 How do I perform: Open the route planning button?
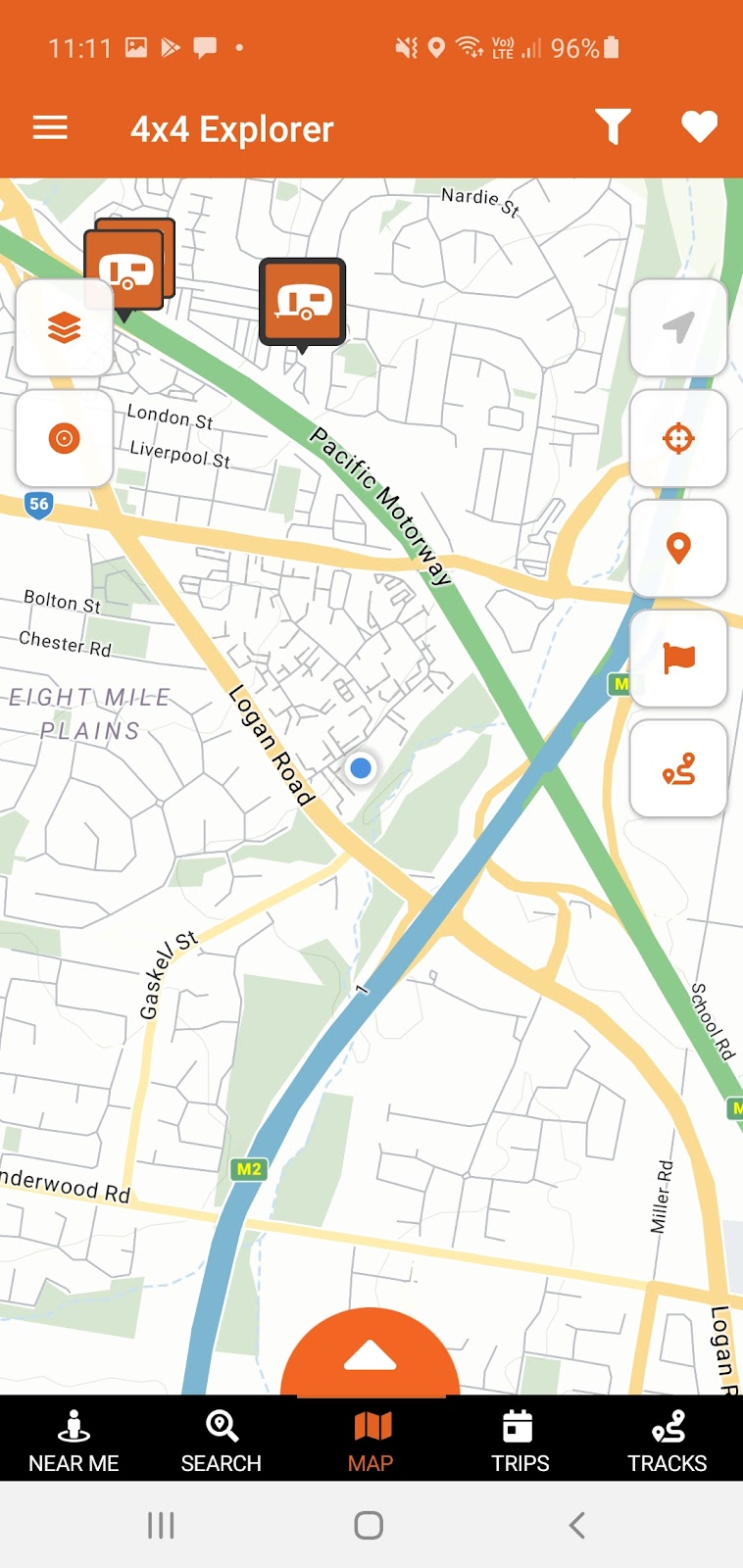678,768
